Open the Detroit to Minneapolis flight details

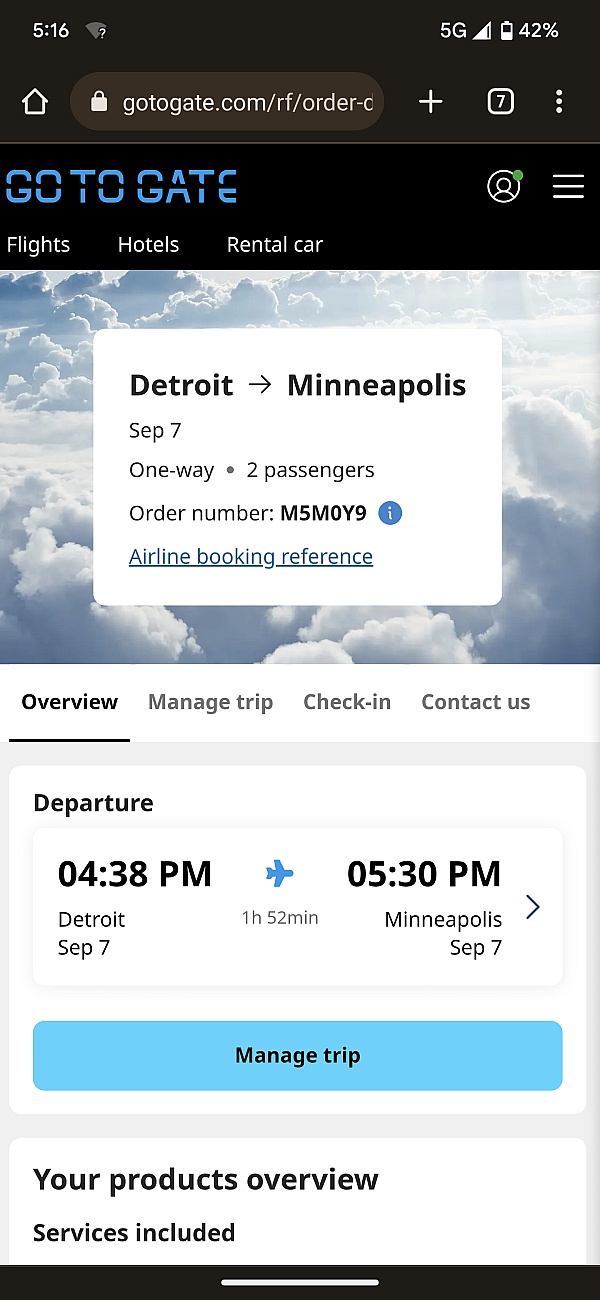[298, 906]
